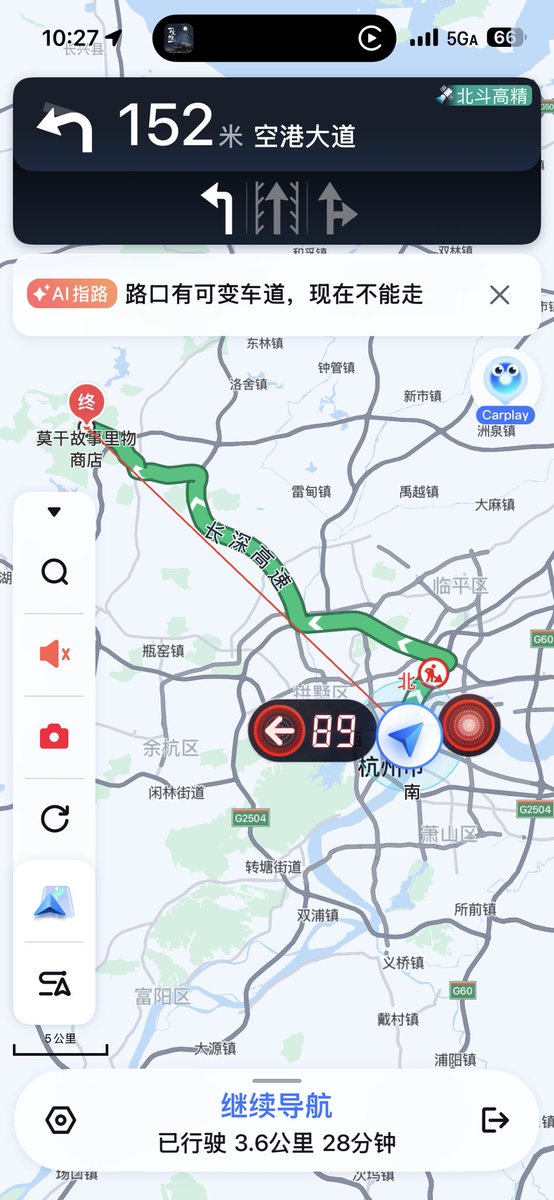Open the Carplay mascot button
Screen dimensions: 554x1200
click(503, 389)
